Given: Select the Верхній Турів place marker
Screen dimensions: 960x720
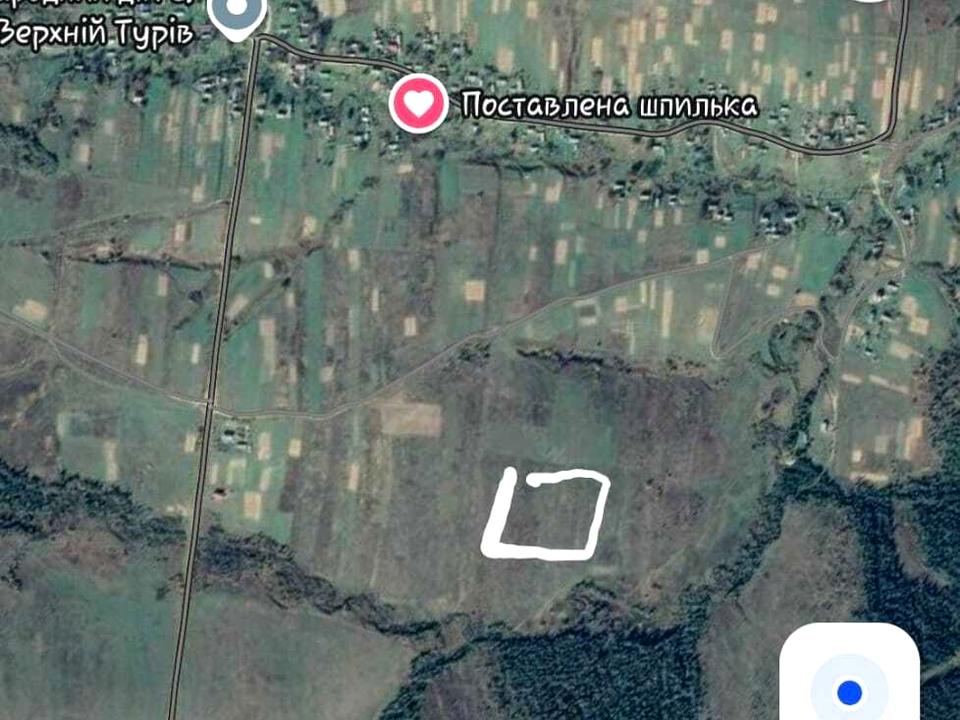Looking at the screenshot, I should (x=237, y=14).
